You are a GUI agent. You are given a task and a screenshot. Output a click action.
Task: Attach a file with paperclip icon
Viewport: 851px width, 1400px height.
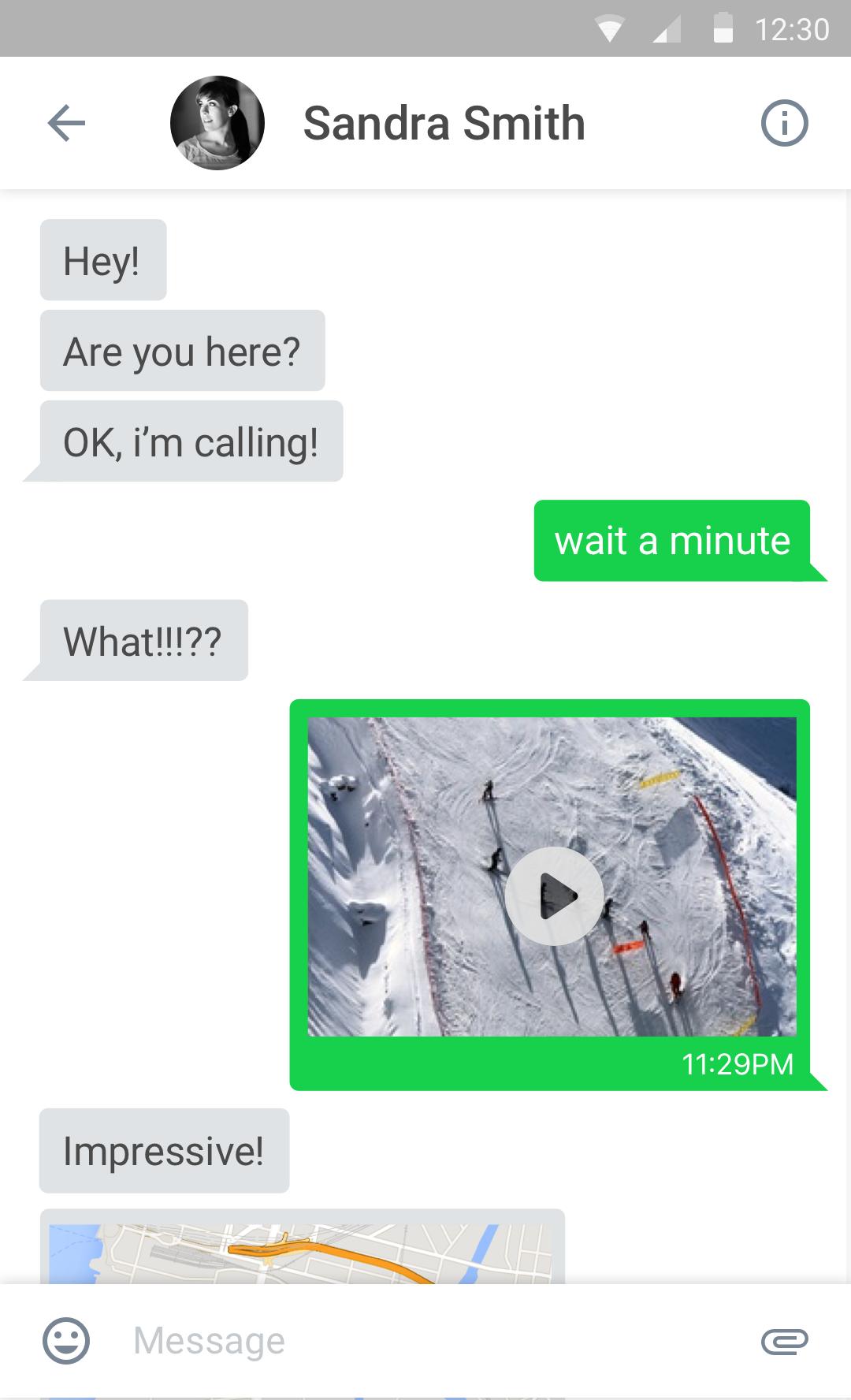coord(784,1341)
